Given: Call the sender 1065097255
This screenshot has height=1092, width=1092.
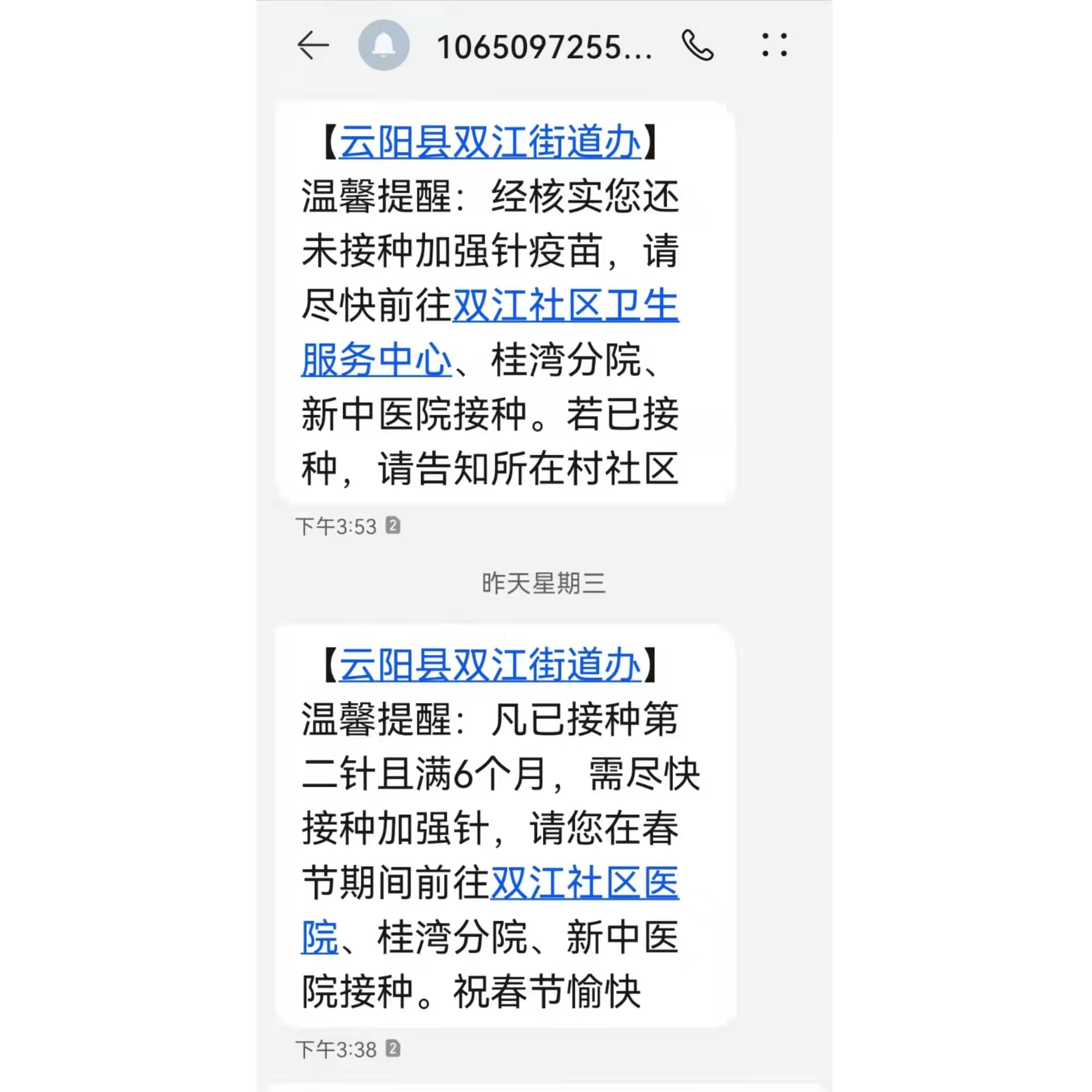Looking at the screenshot, I should click(x=698, y=45).
